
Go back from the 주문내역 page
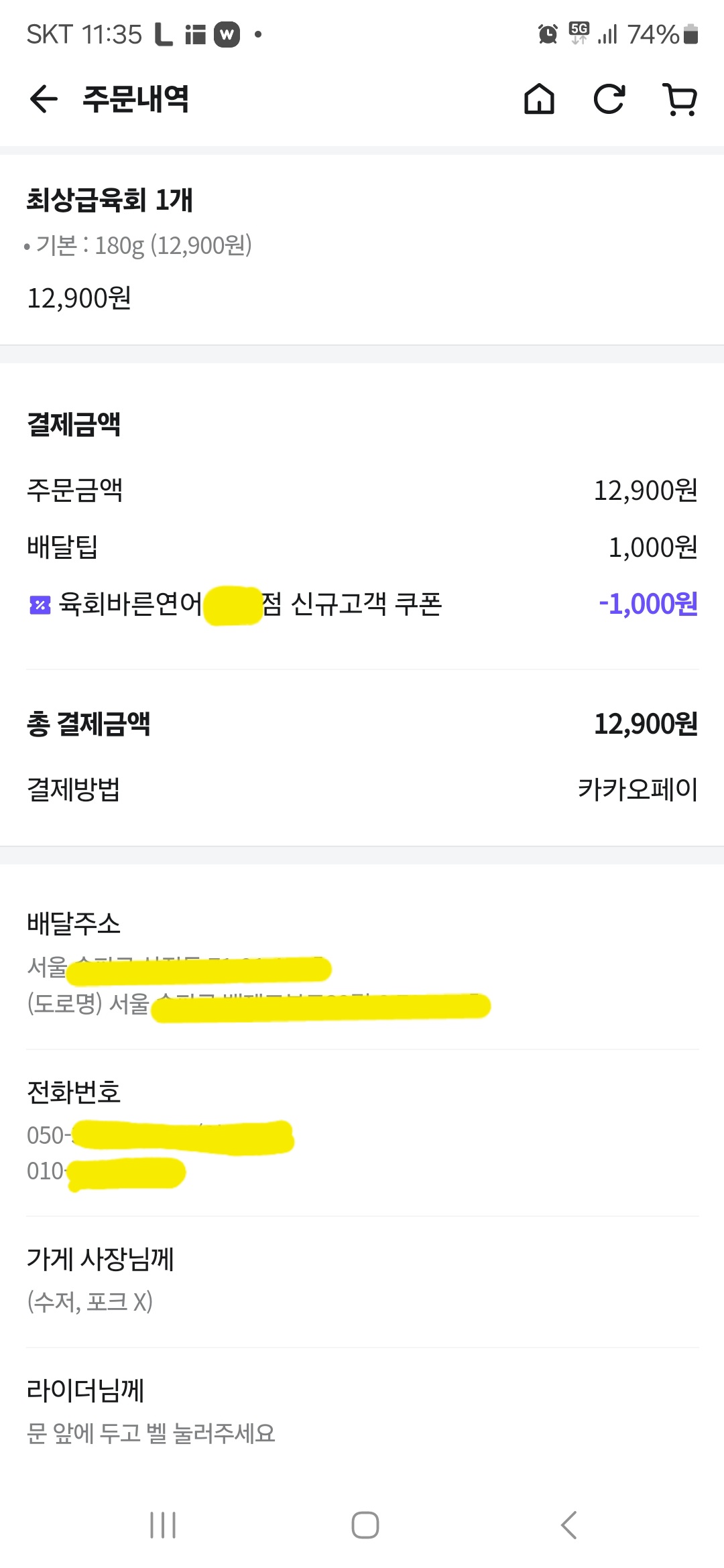coord(44,99)
